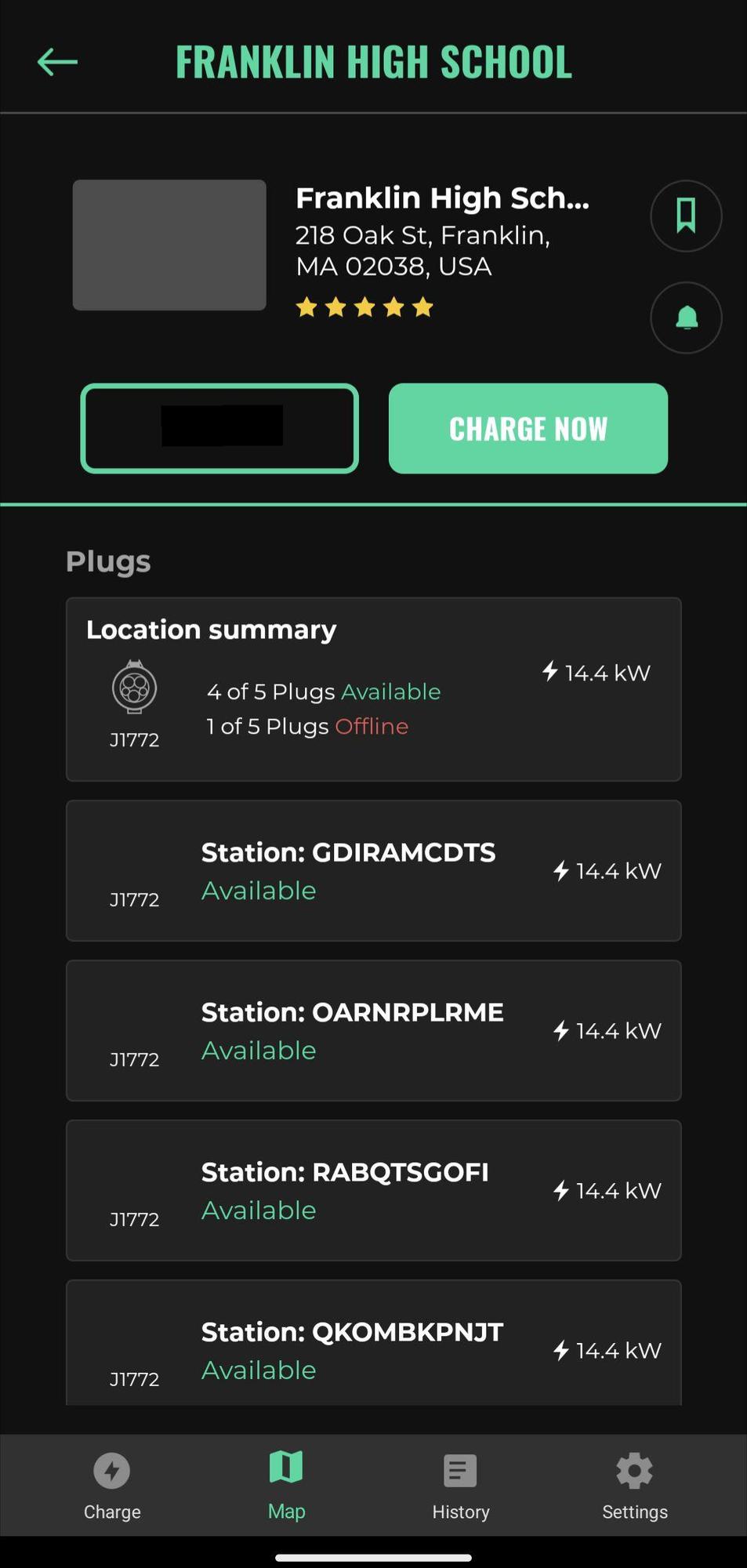The width and height of the screenshot is (747, 1568).
Task: Tap the lightning bolt beside 14.4 kW summary
Action: pos(550,672)
